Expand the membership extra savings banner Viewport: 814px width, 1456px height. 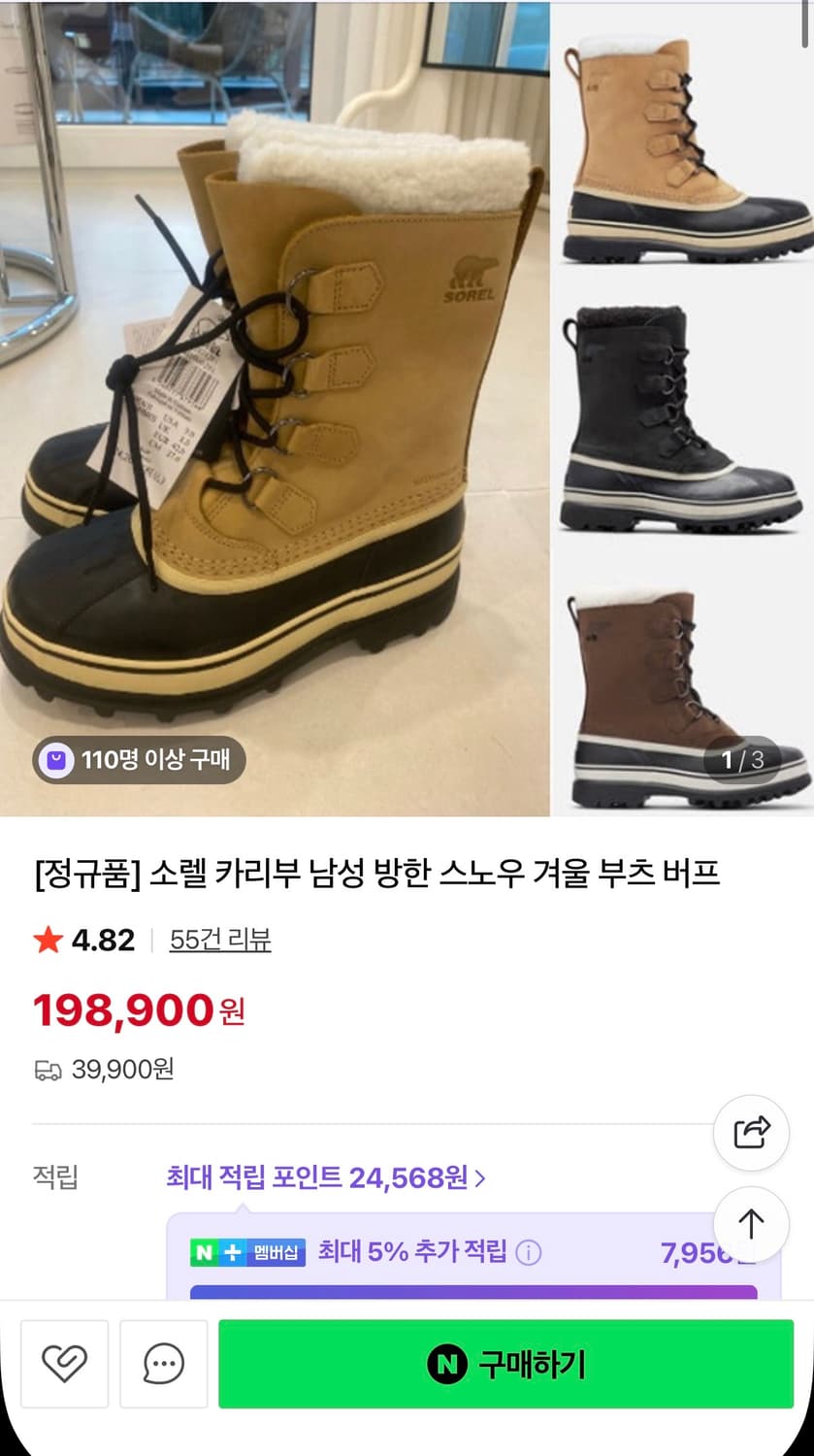[x=417, y=1252]
